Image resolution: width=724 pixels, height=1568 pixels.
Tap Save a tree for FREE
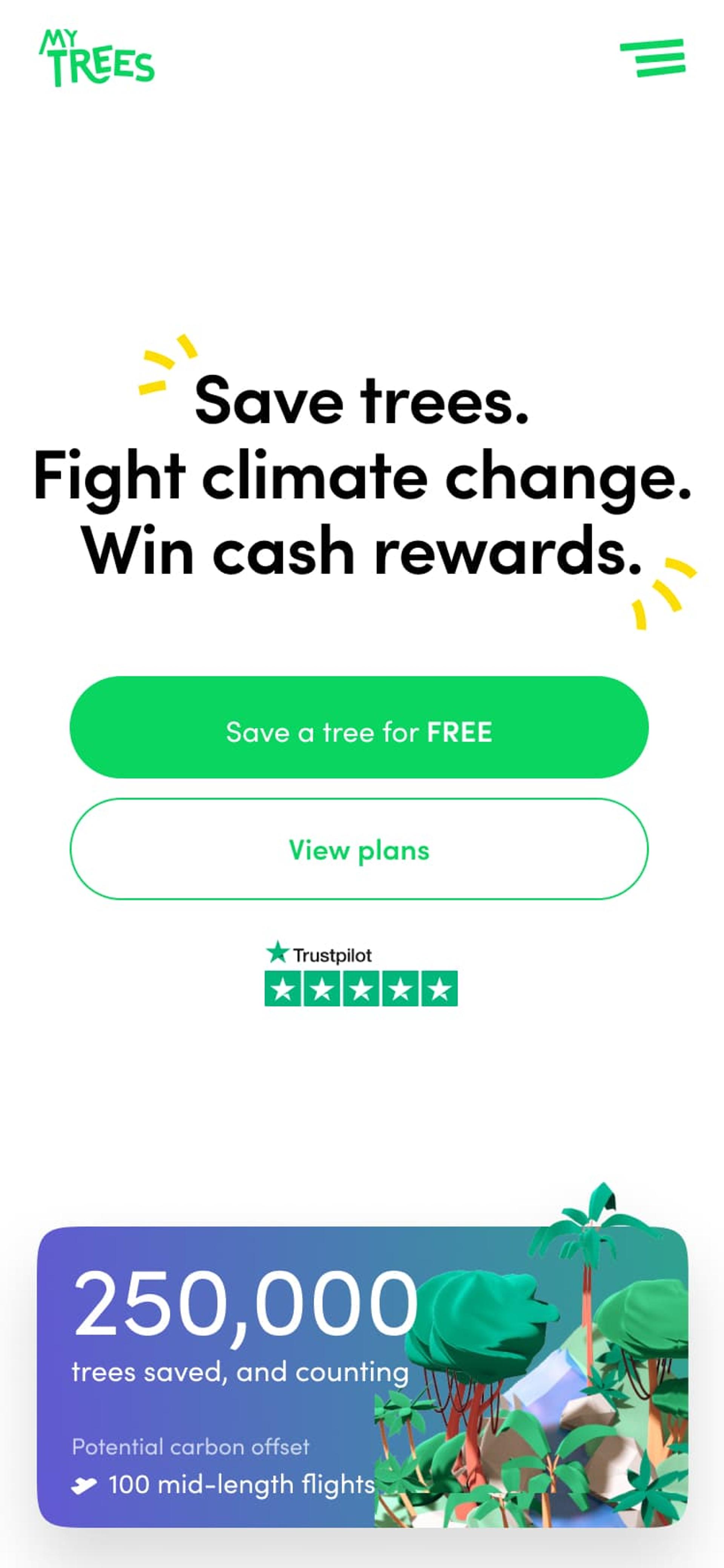(359, 727)
